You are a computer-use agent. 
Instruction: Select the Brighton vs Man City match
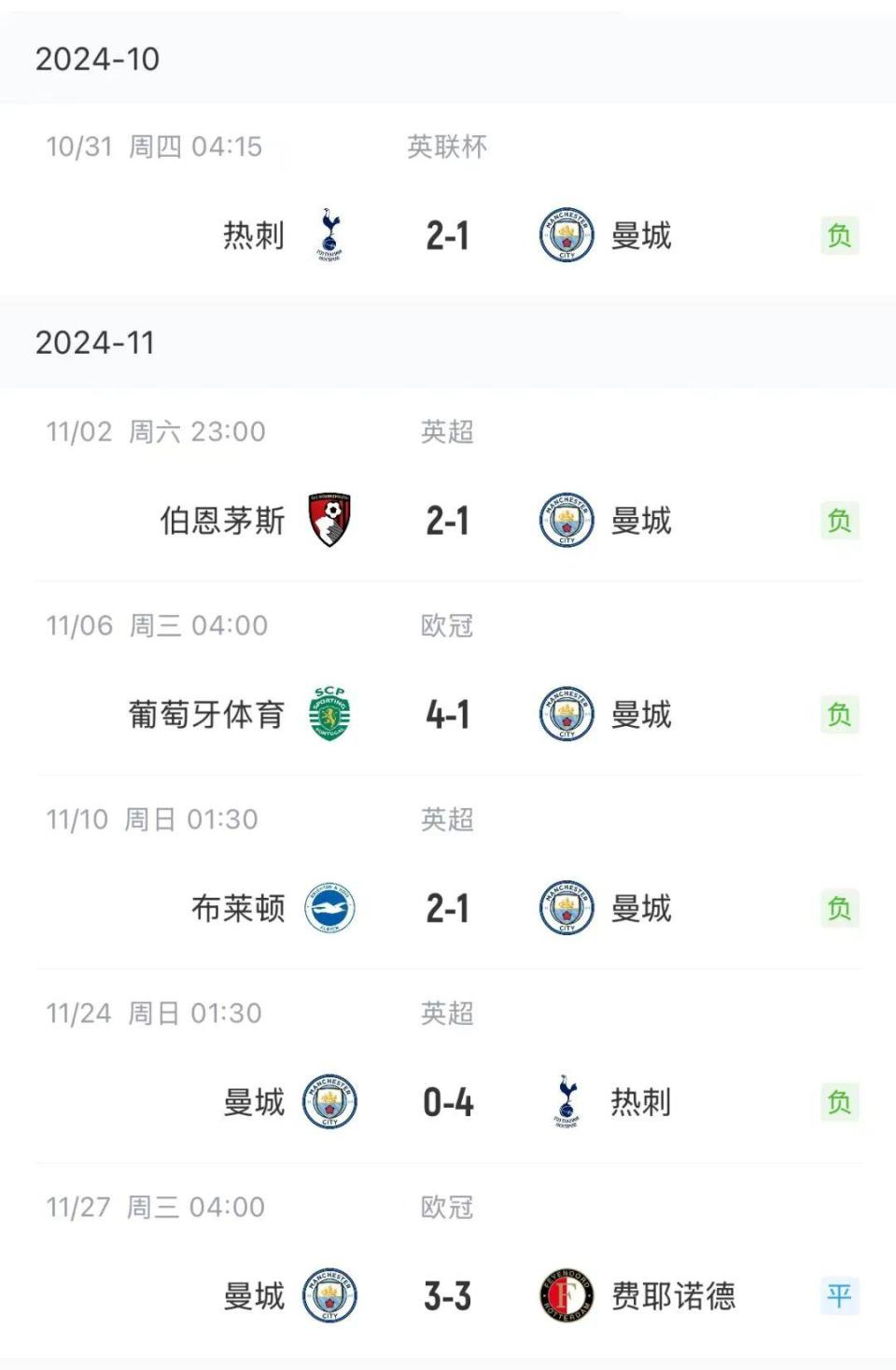point(447,908)
